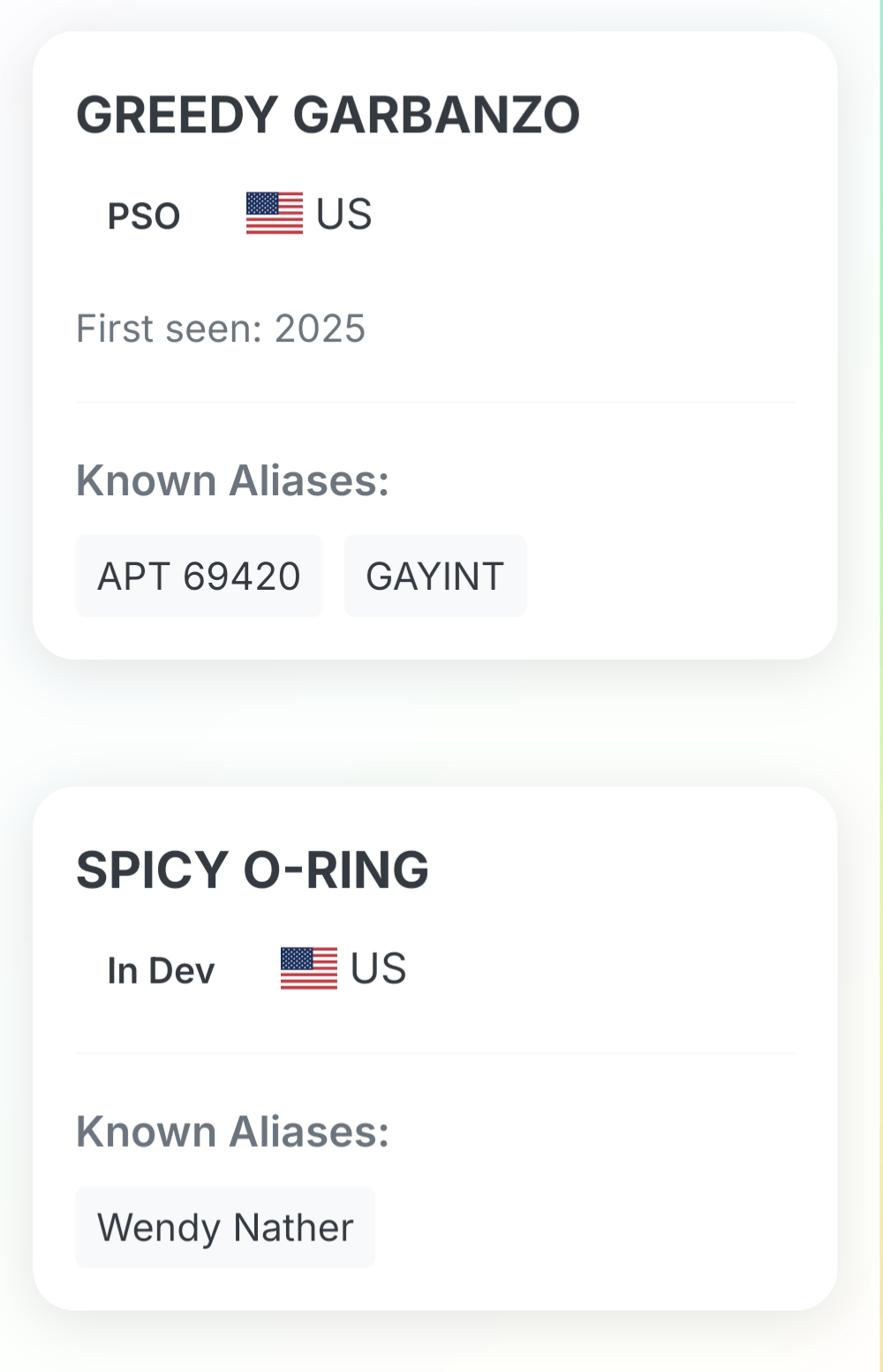Expand the Known Aliases section for SPICY O-RING
Viewport: 883px width, 1372px height.
coord(233,1131)
